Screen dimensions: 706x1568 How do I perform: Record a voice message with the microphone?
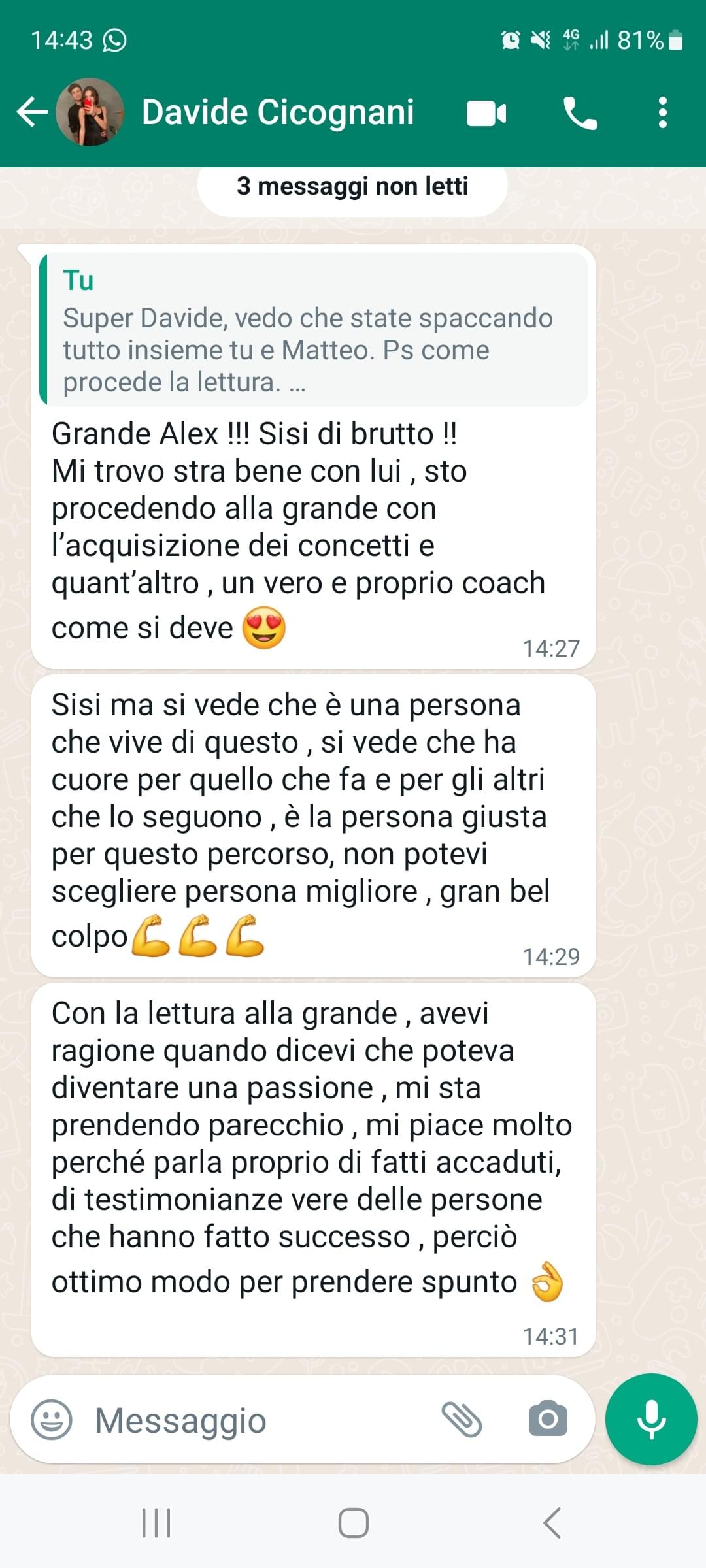(x=651, y=1420)
